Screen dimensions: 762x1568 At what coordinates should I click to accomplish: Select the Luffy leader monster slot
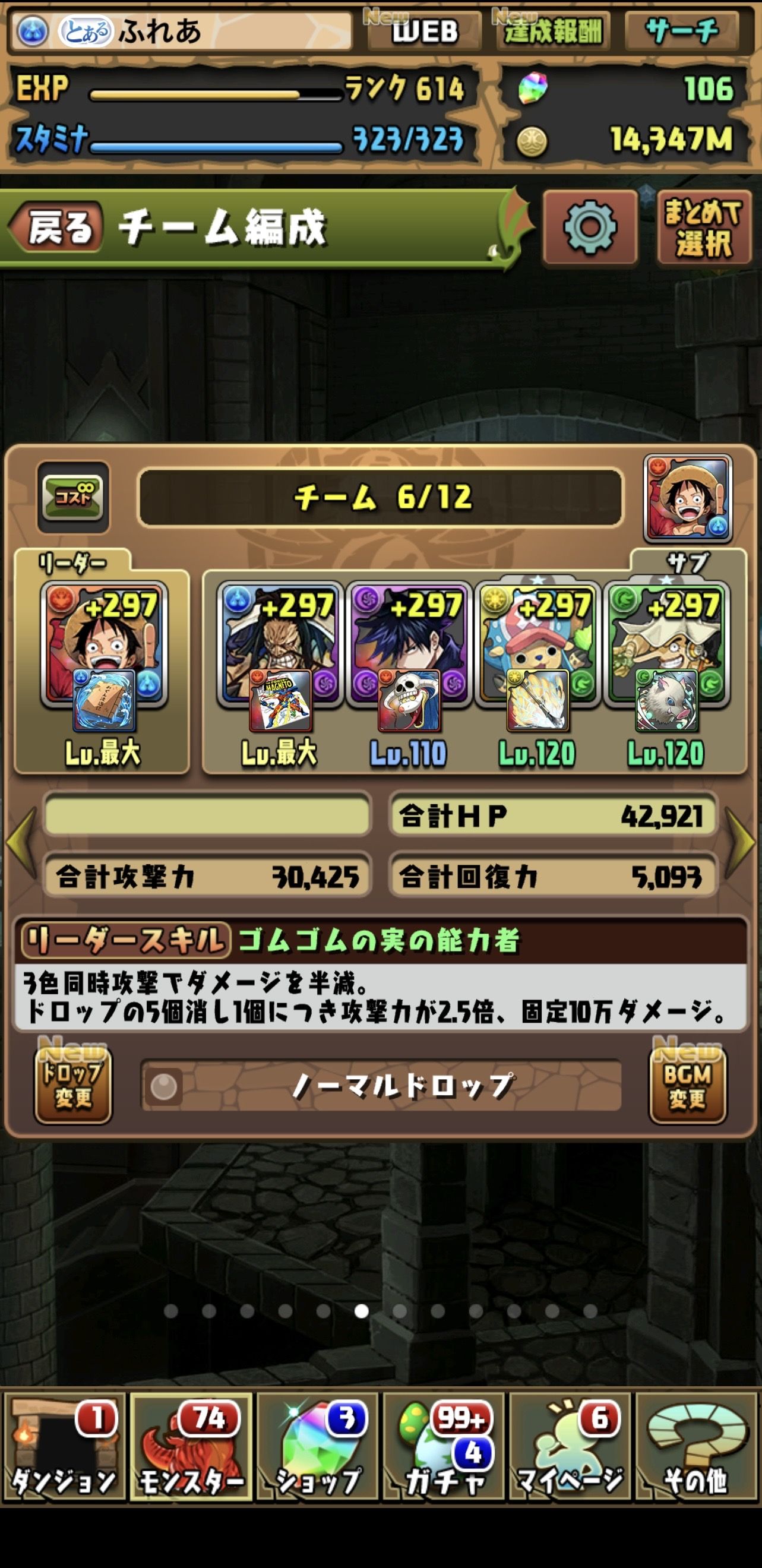pyautogui.click(x=103, y=644)
